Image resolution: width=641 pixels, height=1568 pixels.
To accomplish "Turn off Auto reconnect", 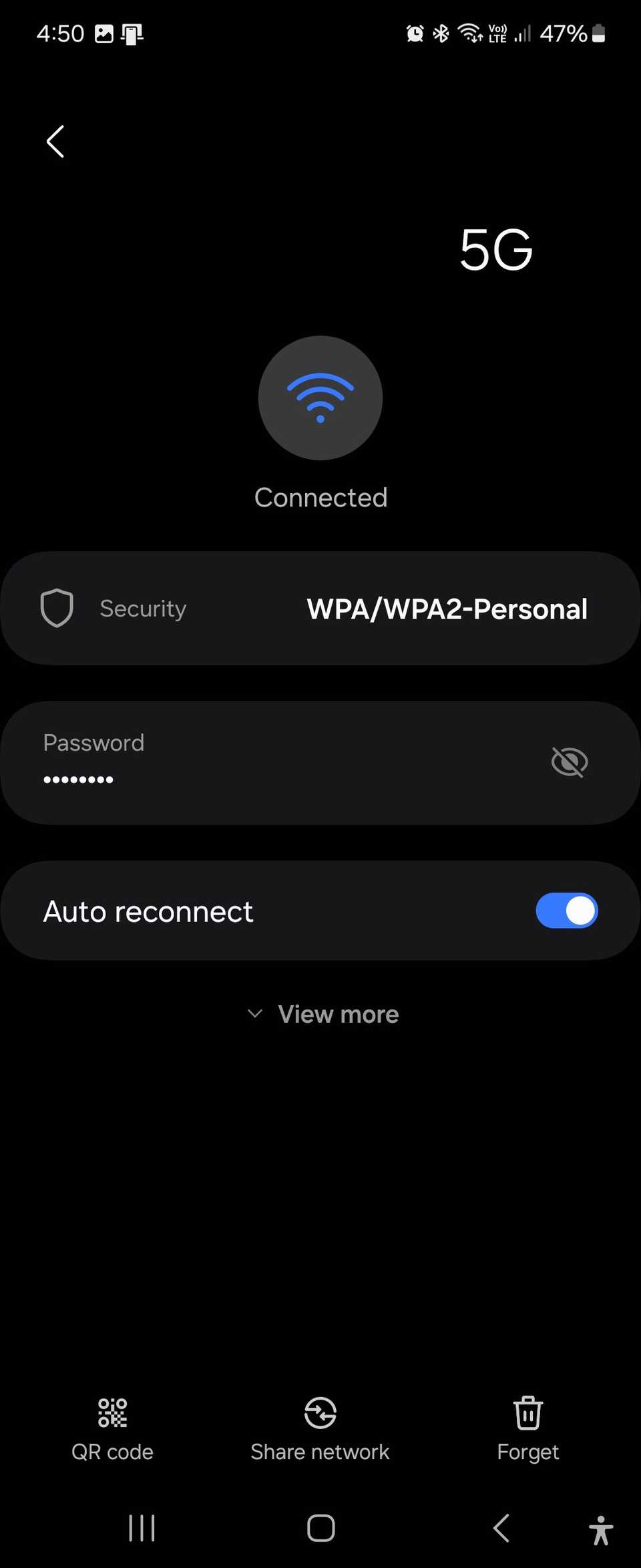I will (x=566, y=911).
